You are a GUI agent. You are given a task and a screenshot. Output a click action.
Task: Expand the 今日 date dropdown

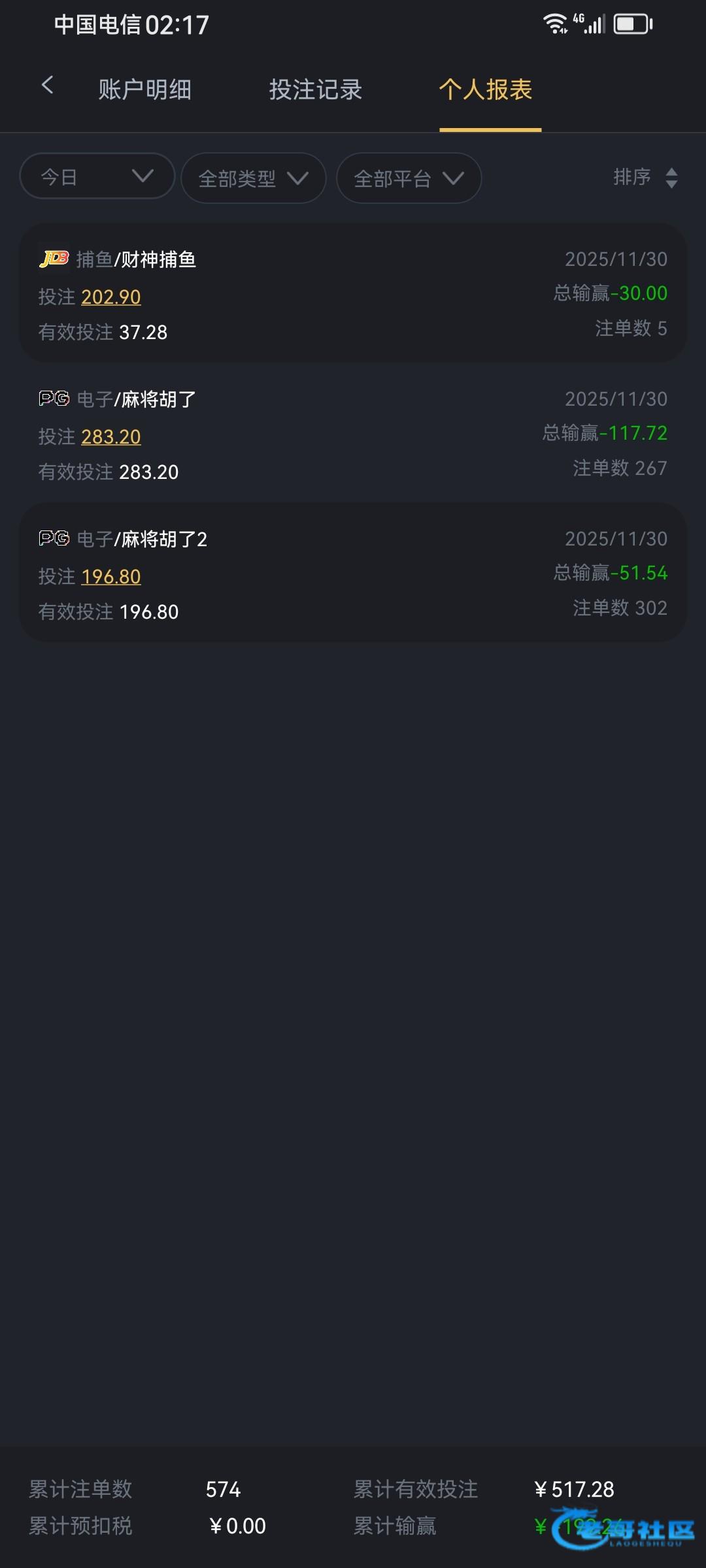(97, 176)
